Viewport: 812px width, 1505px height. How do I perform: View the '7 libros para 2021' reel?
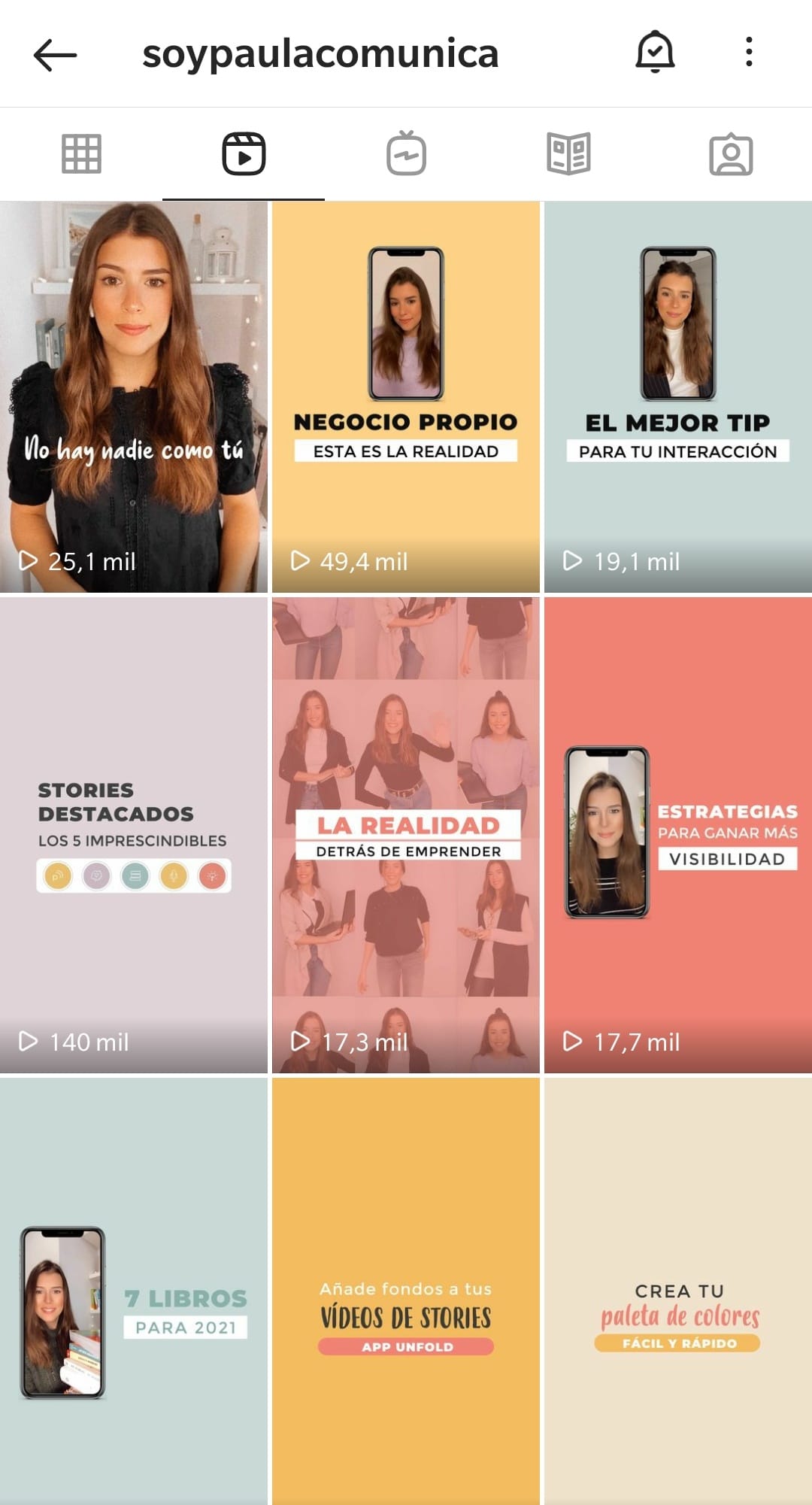(x=134, y=1291)
